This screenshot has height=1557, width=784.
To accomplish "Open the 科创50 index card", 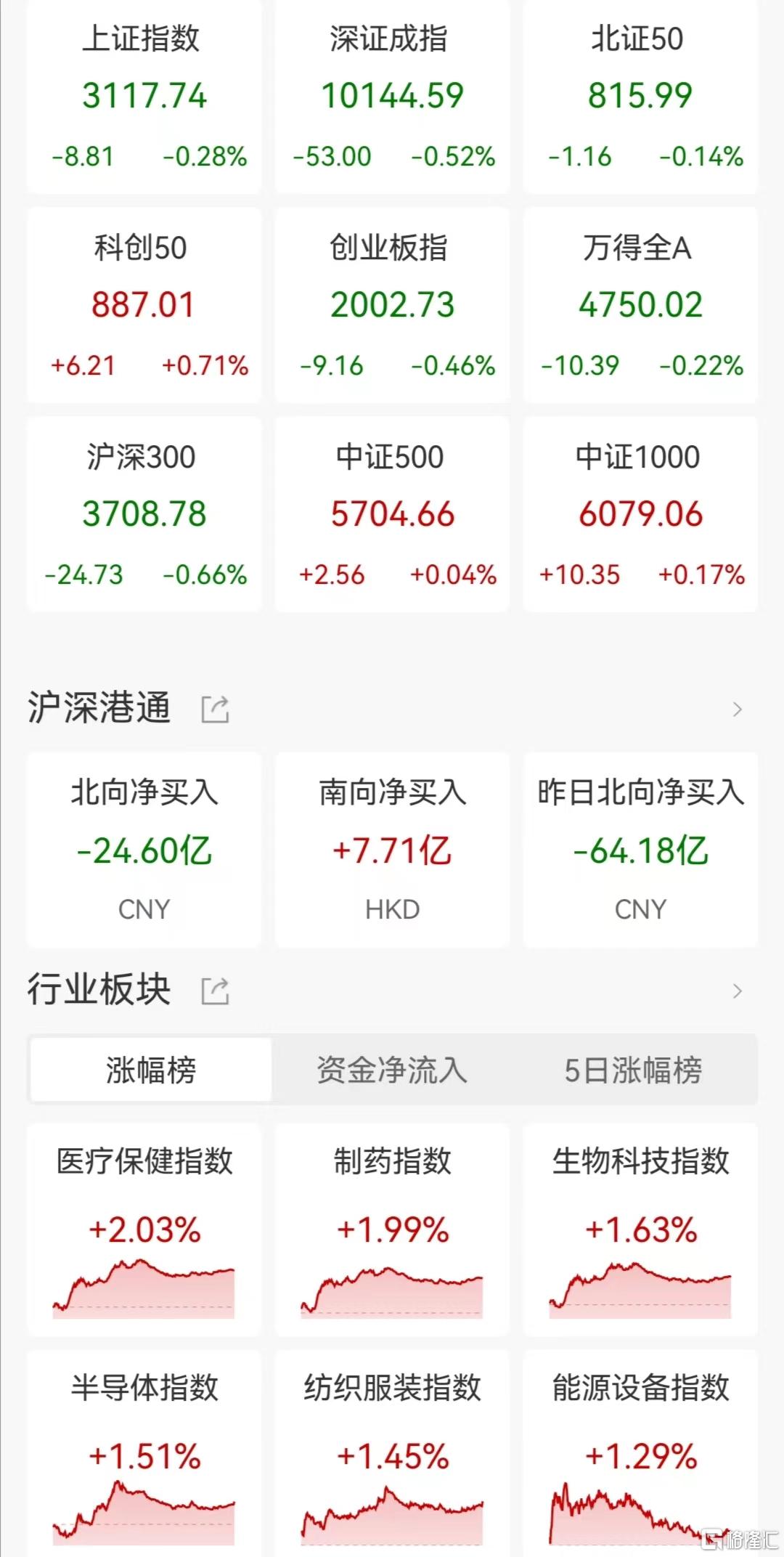I will tap(144, 305).
